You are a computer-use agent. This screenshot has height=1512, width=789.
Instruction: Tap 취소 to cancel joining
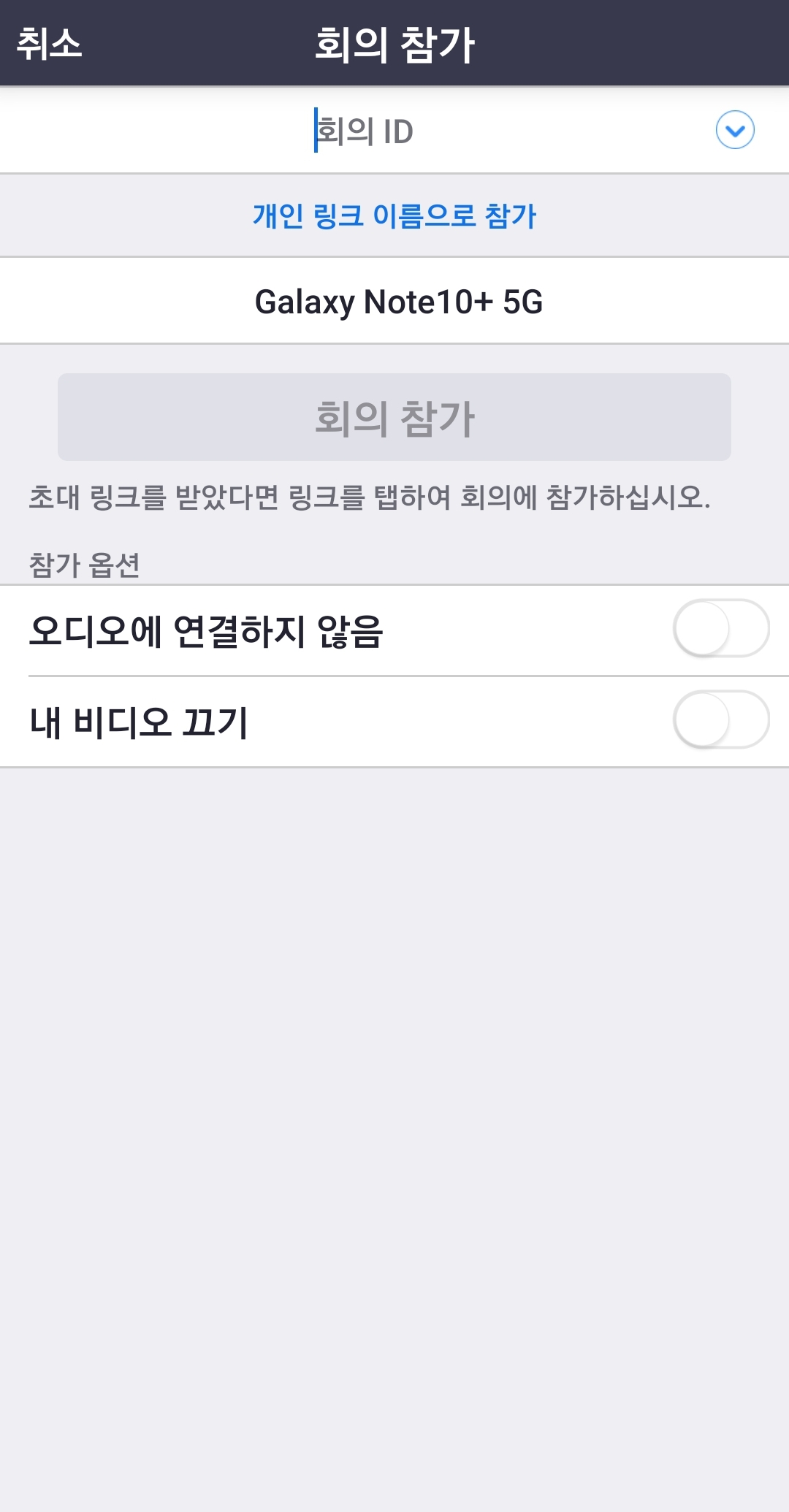49,44
